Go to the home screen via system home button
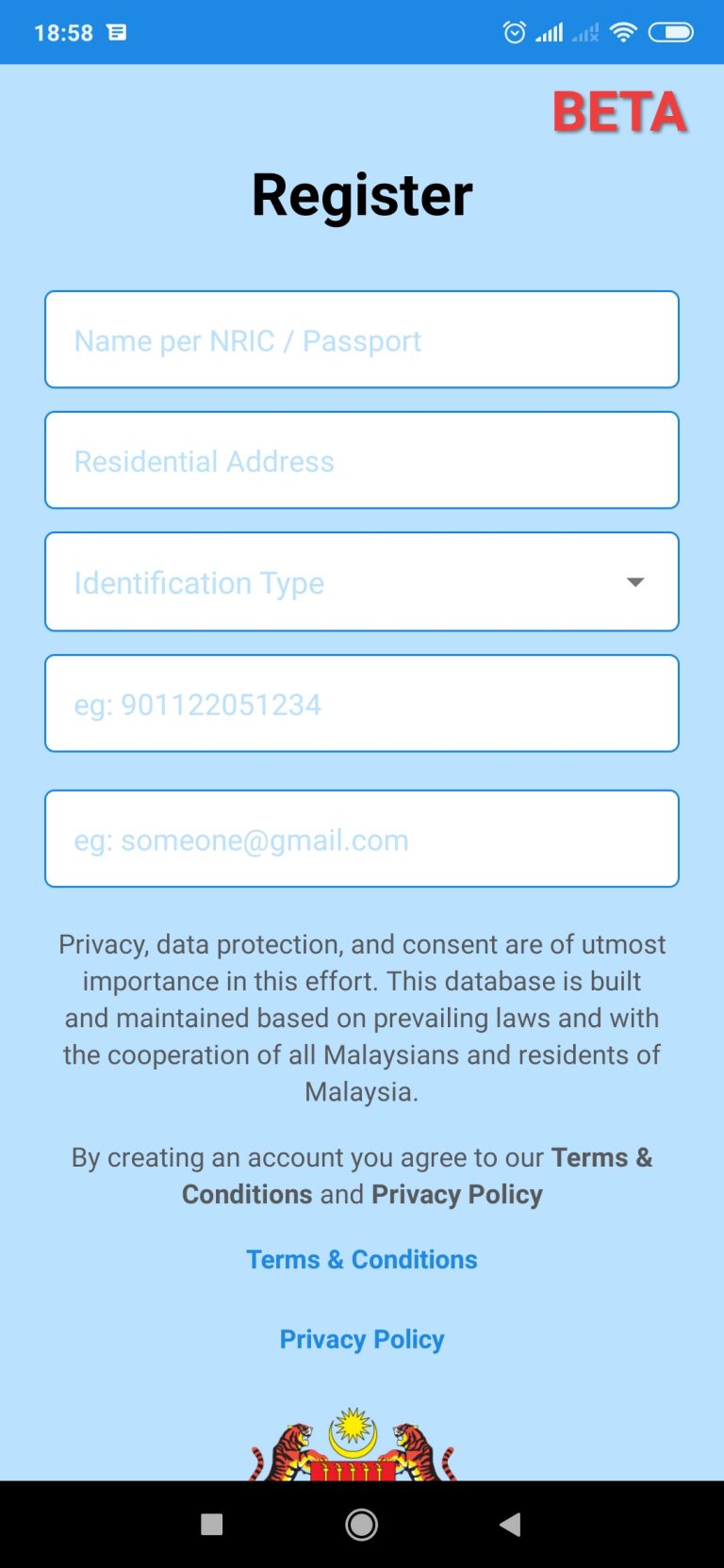 362,1525
